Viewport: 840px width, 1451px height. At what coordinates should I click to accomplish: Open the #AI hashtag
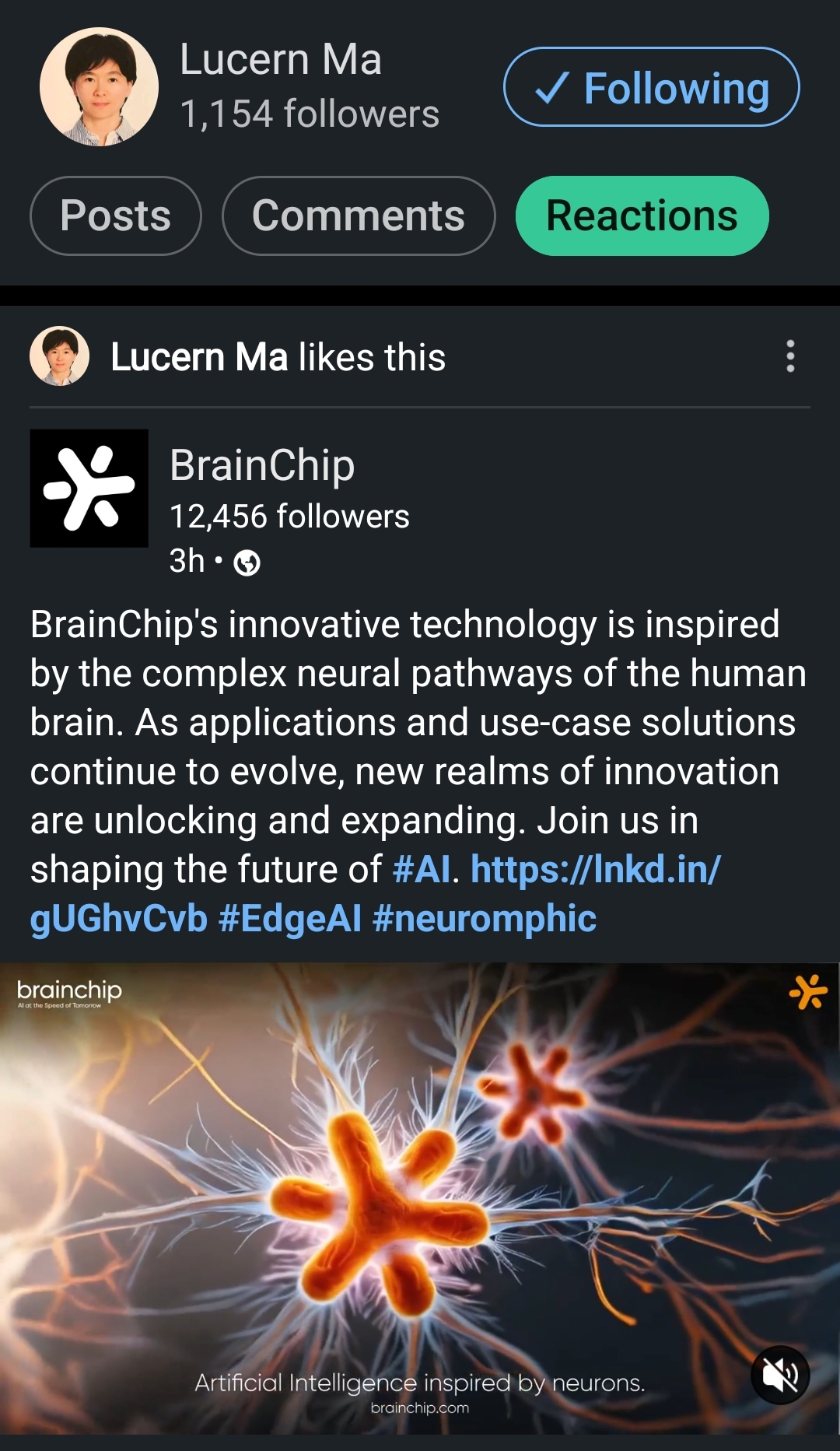tap(422, 870)
